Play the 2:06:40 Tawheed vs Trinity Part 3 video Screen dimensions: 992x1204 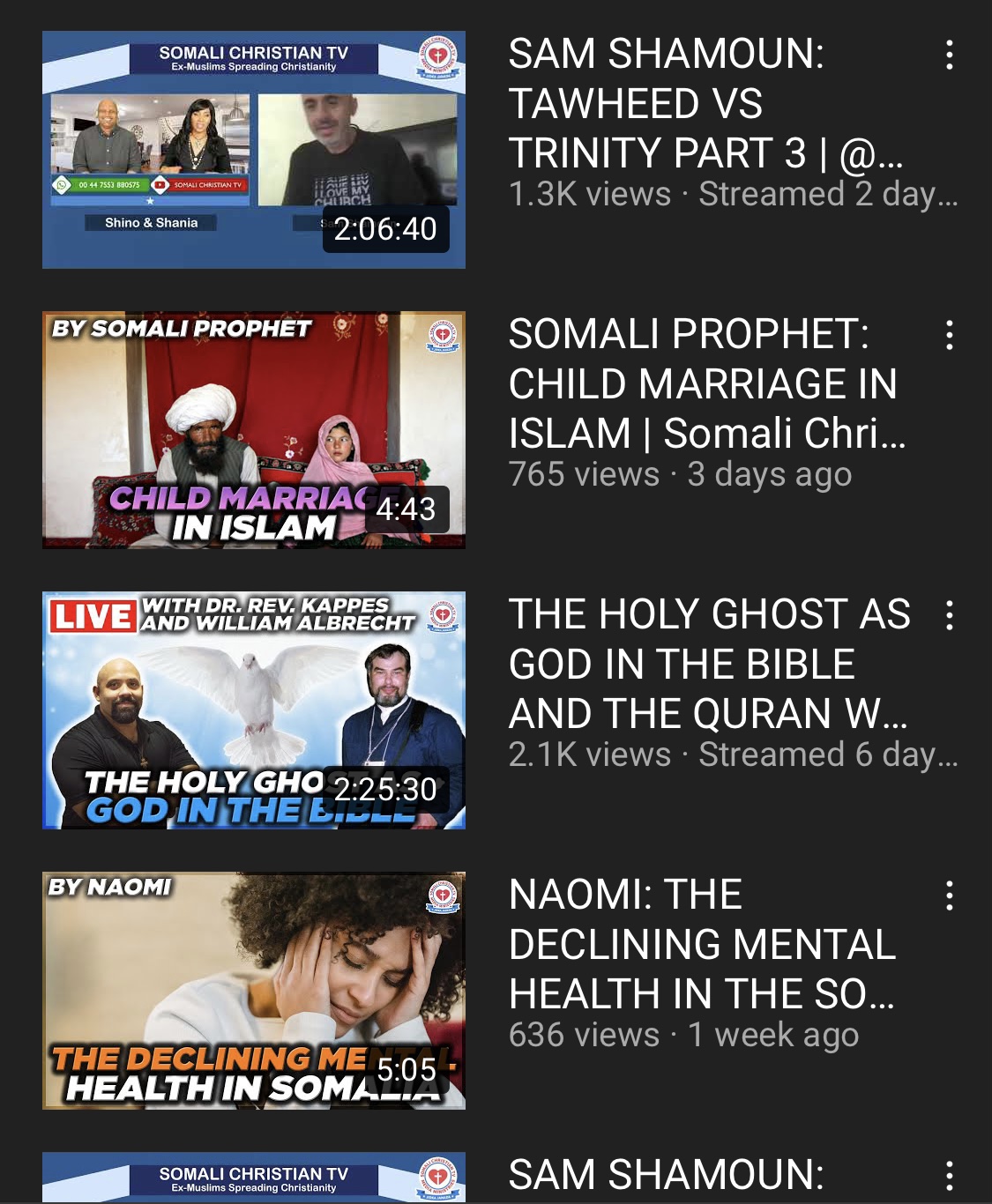tap(254, 150)
